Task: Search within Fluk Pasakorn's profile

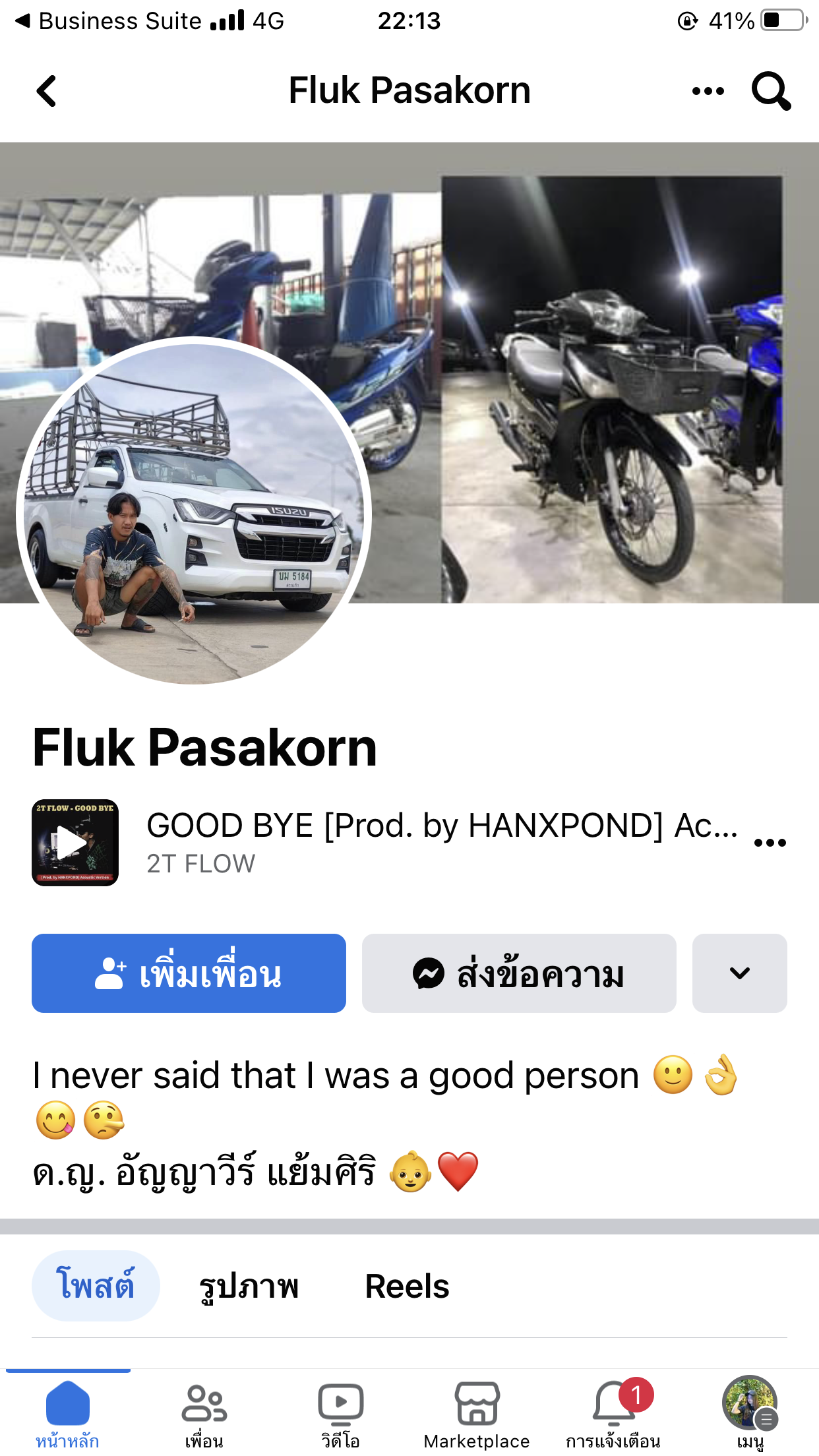Action: [771, 91]
